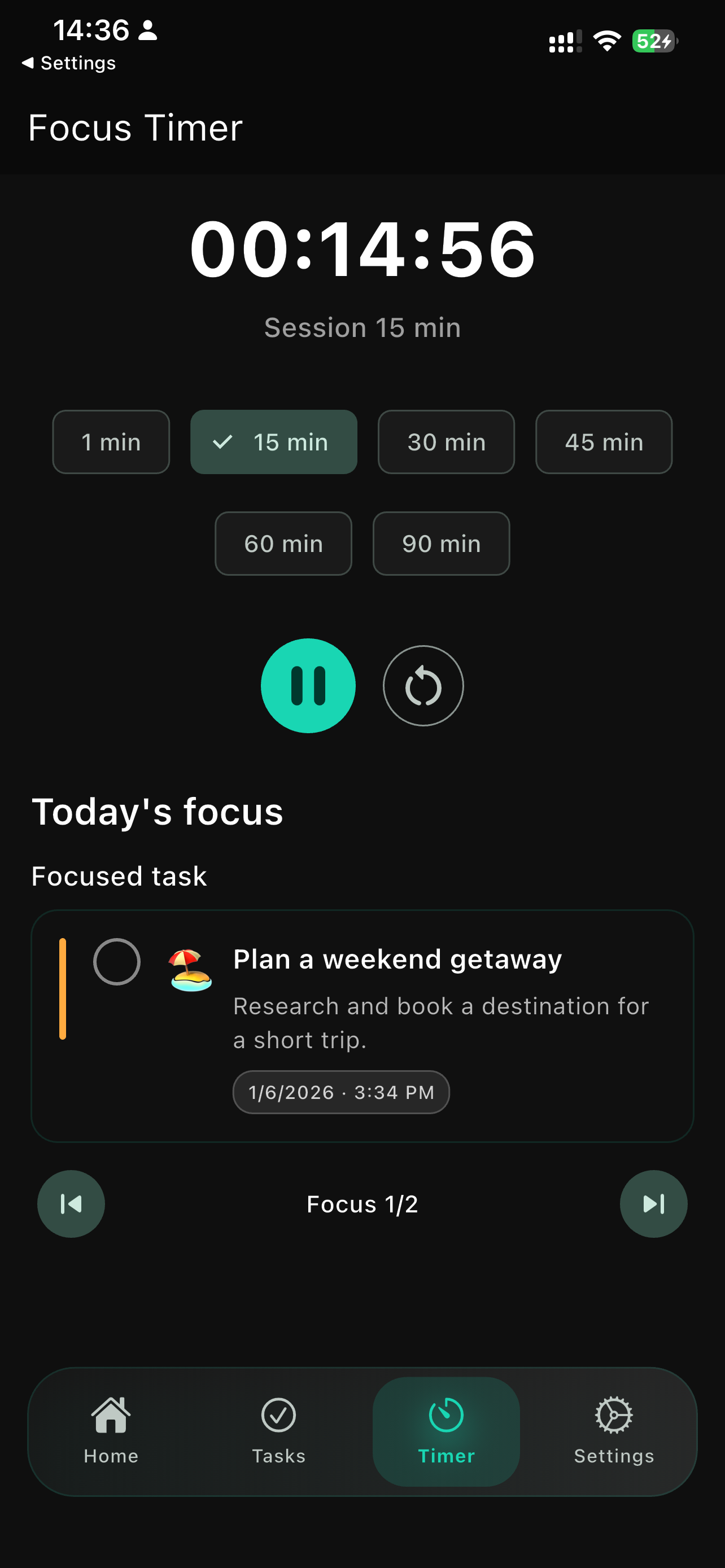Reset the focus timer

pyautogui.click(x=423, y=685)
